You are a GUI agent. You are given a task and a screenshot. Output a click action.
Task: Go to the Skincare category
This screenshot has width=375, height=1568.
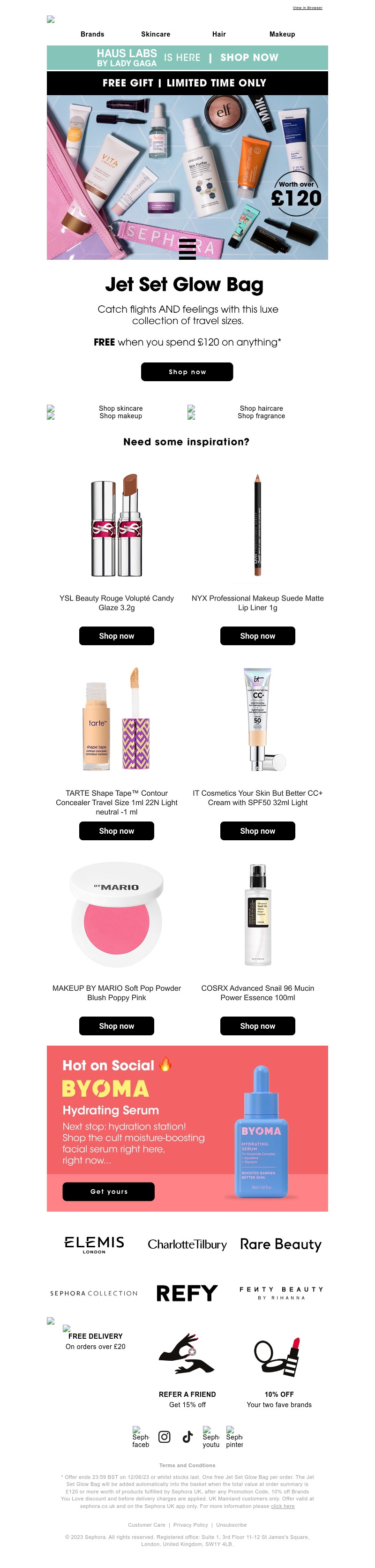pyautogui.click(x=156, y=34)
